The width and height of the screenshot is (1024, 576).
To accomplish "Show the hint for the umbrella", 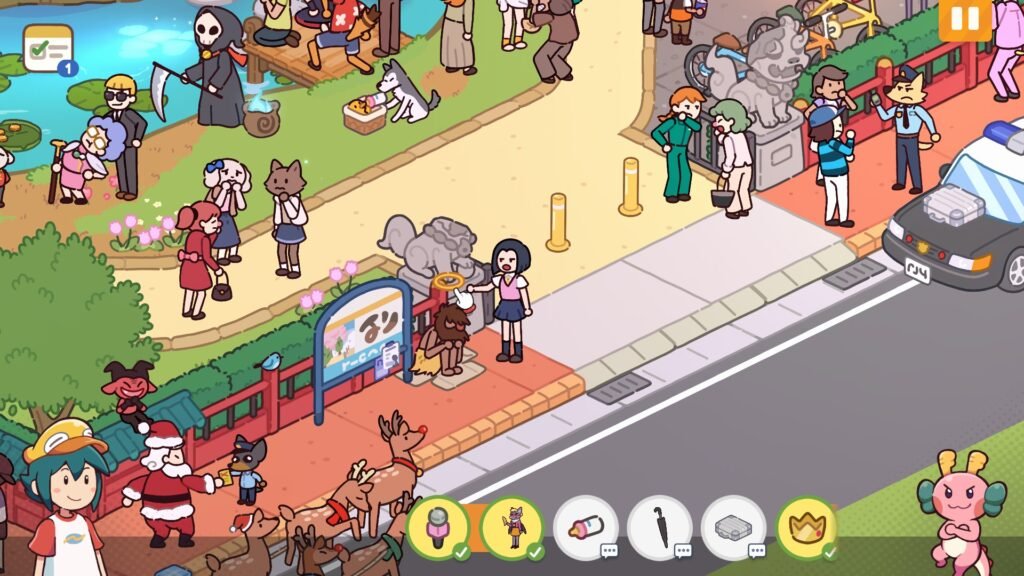I will point(660,527).
